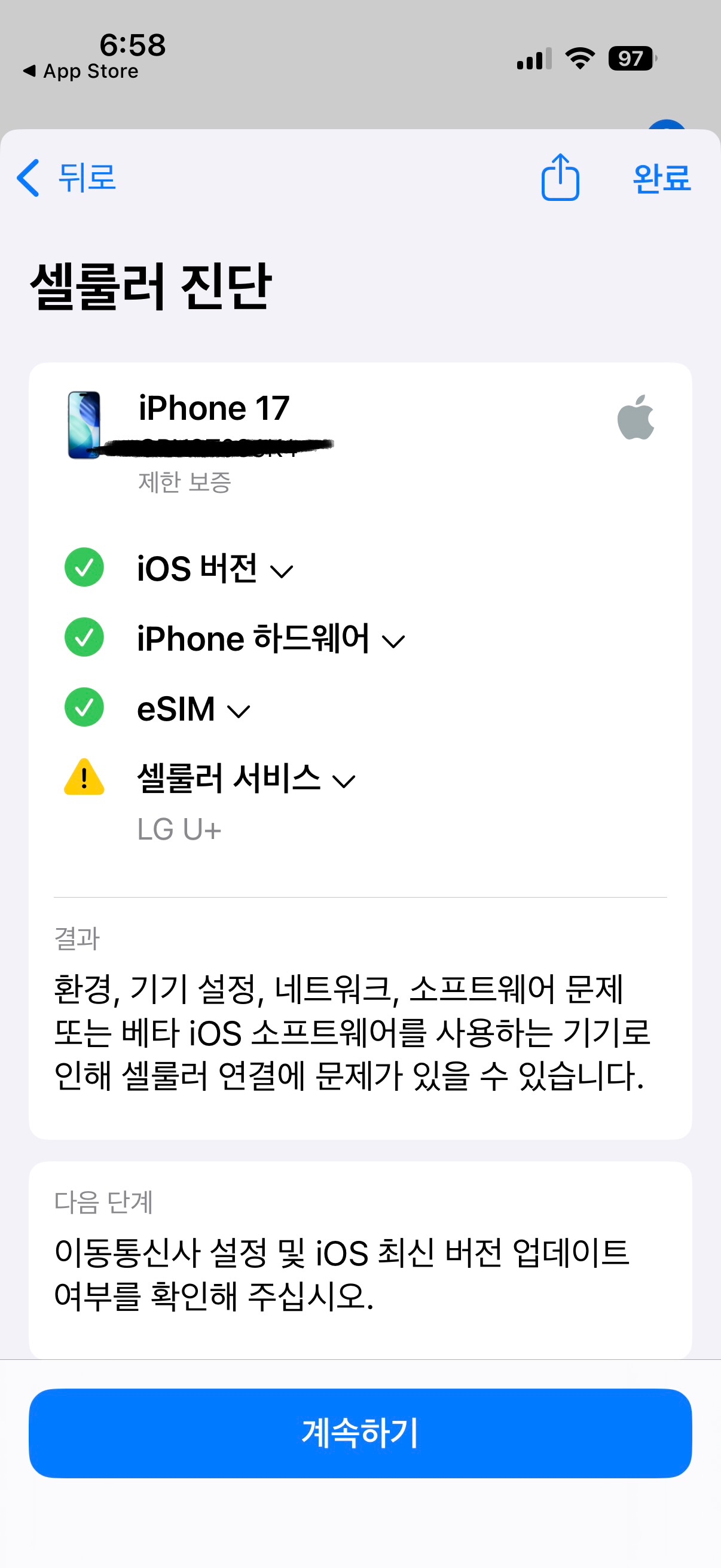Tap 완료 to finish
Viewport: 721px width, 1568px height.
(661, 179)
